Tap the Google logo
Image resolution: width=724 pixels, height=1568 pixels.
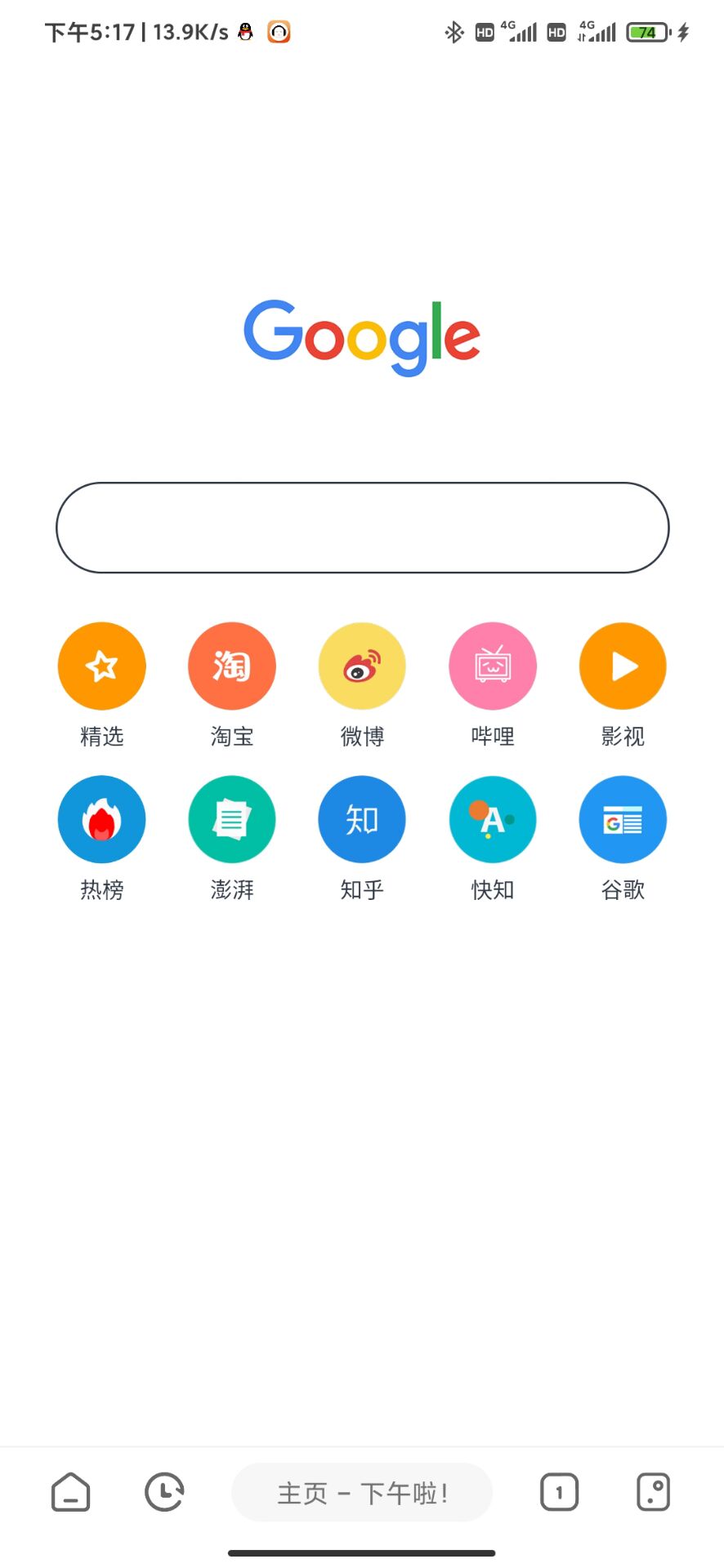pos(362,336)
